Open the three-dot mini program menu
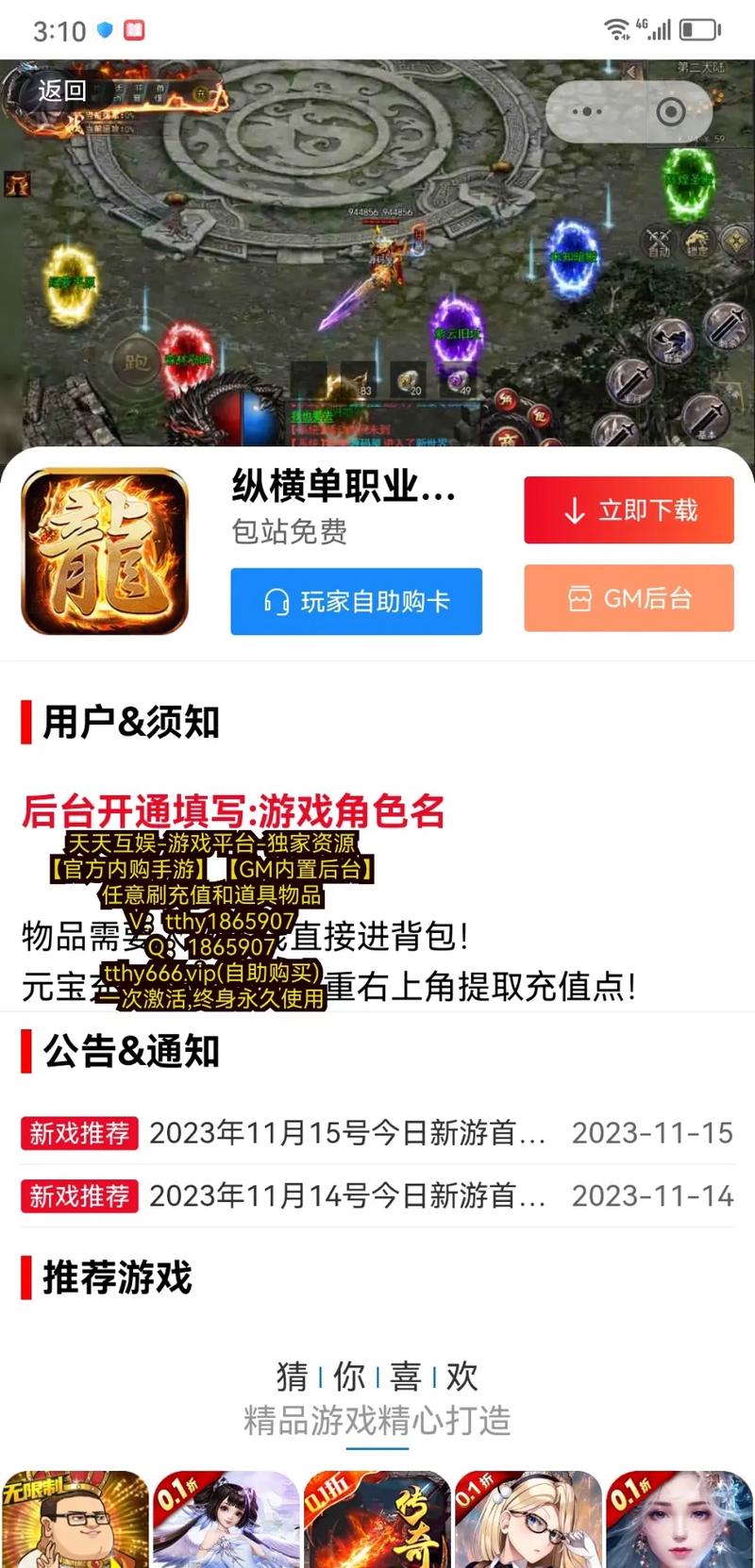Viewport: 755px width, 1568px height. coord(587,112)
